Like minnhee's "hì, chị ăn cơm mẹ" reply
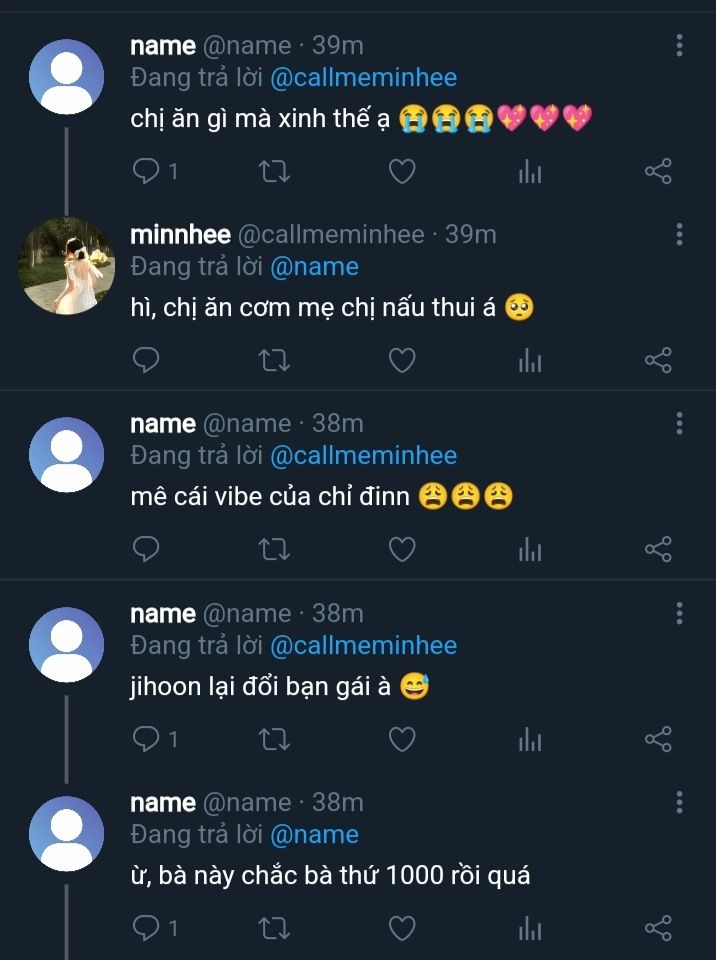 (401, 361)
